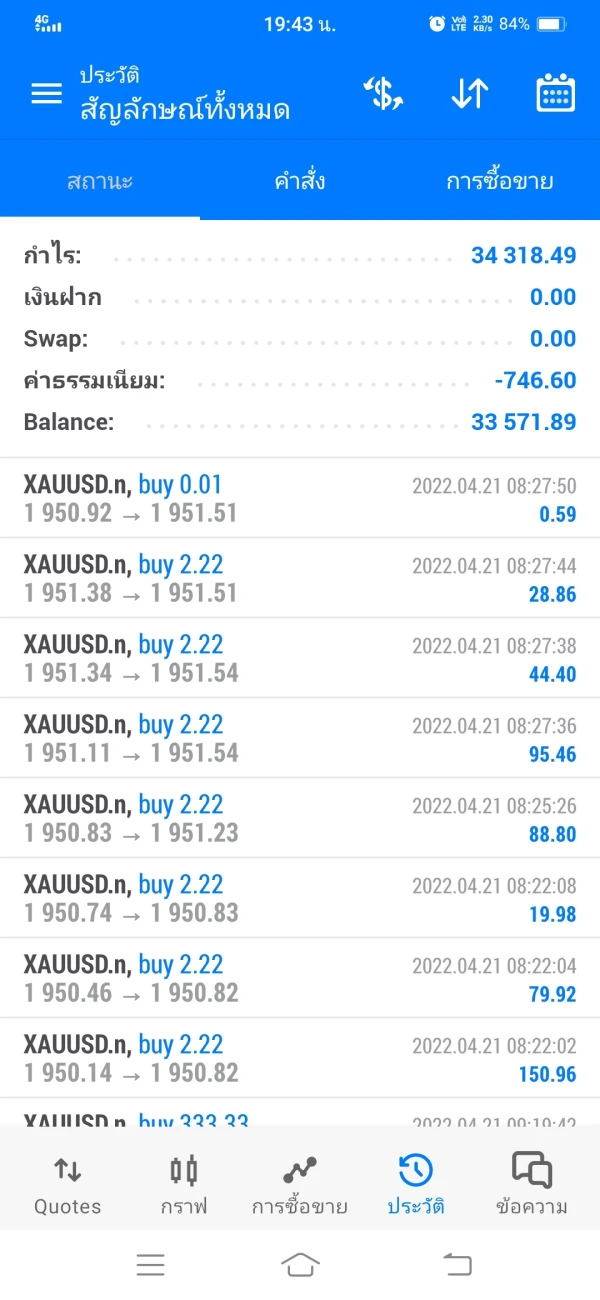The image size is (600, 1300).
Task: View the trade with profit 19.98
Action: pos(300,898)
